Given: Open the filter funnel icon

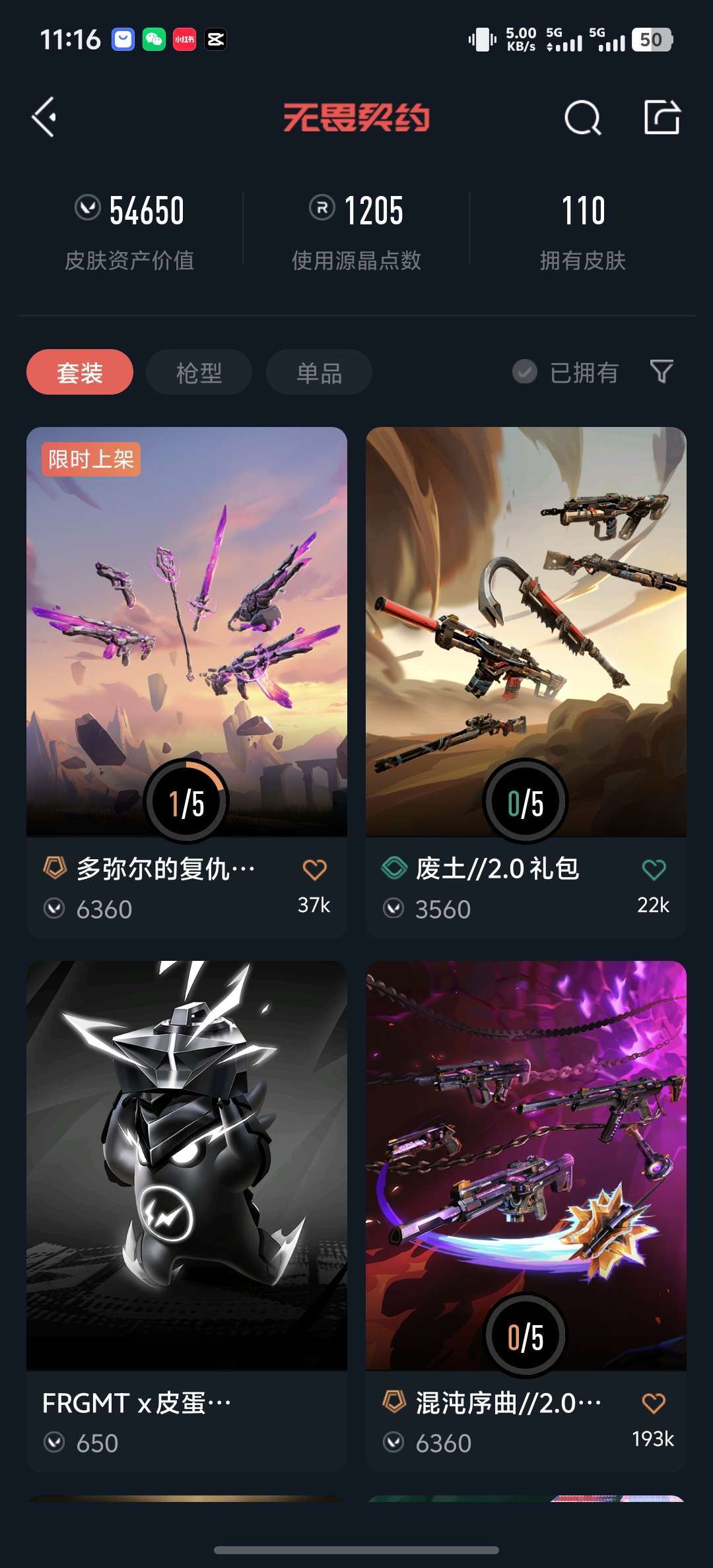Looking at the screenshot, I should tap(661, 372).
